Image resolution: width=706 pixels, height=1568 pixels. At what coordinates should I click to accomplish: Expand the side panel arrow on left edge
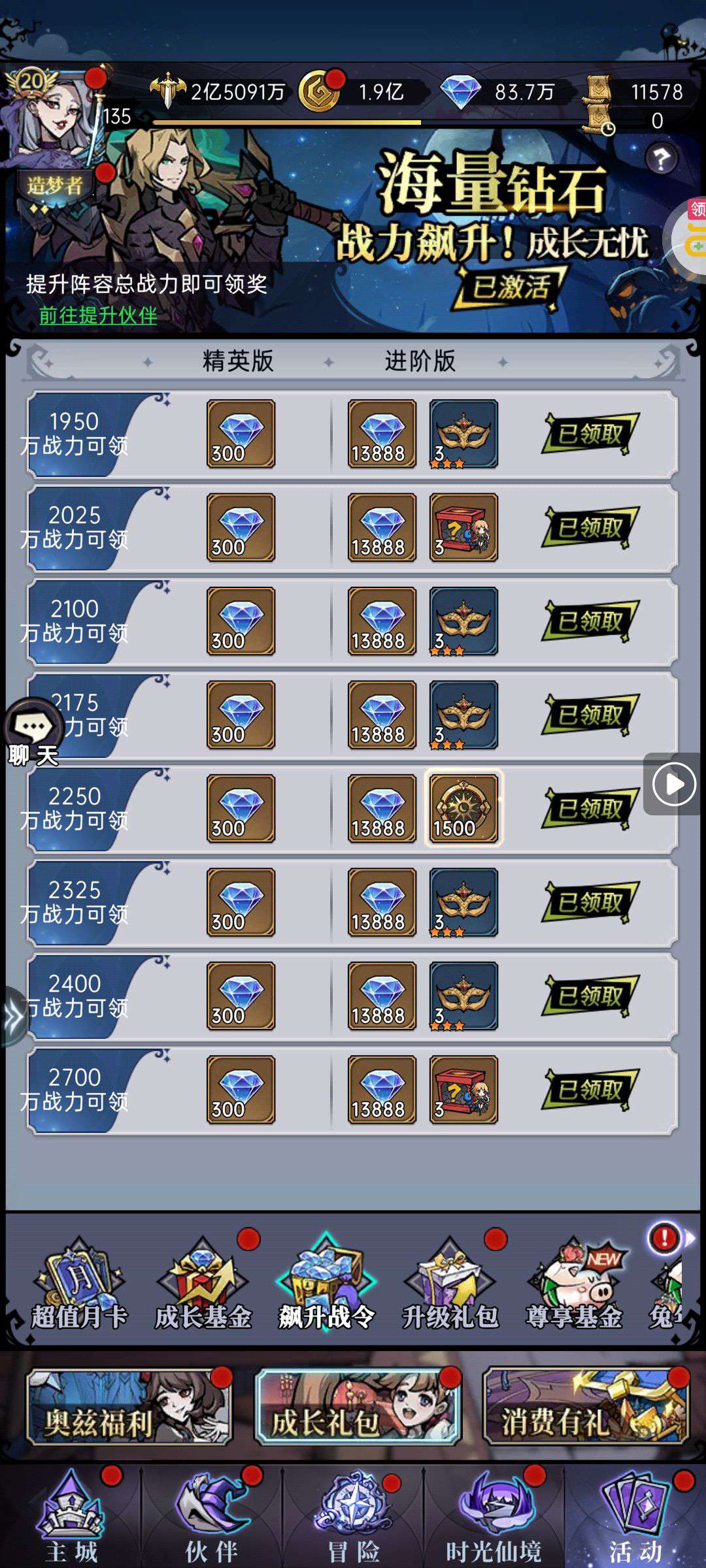pos(13,1017)
